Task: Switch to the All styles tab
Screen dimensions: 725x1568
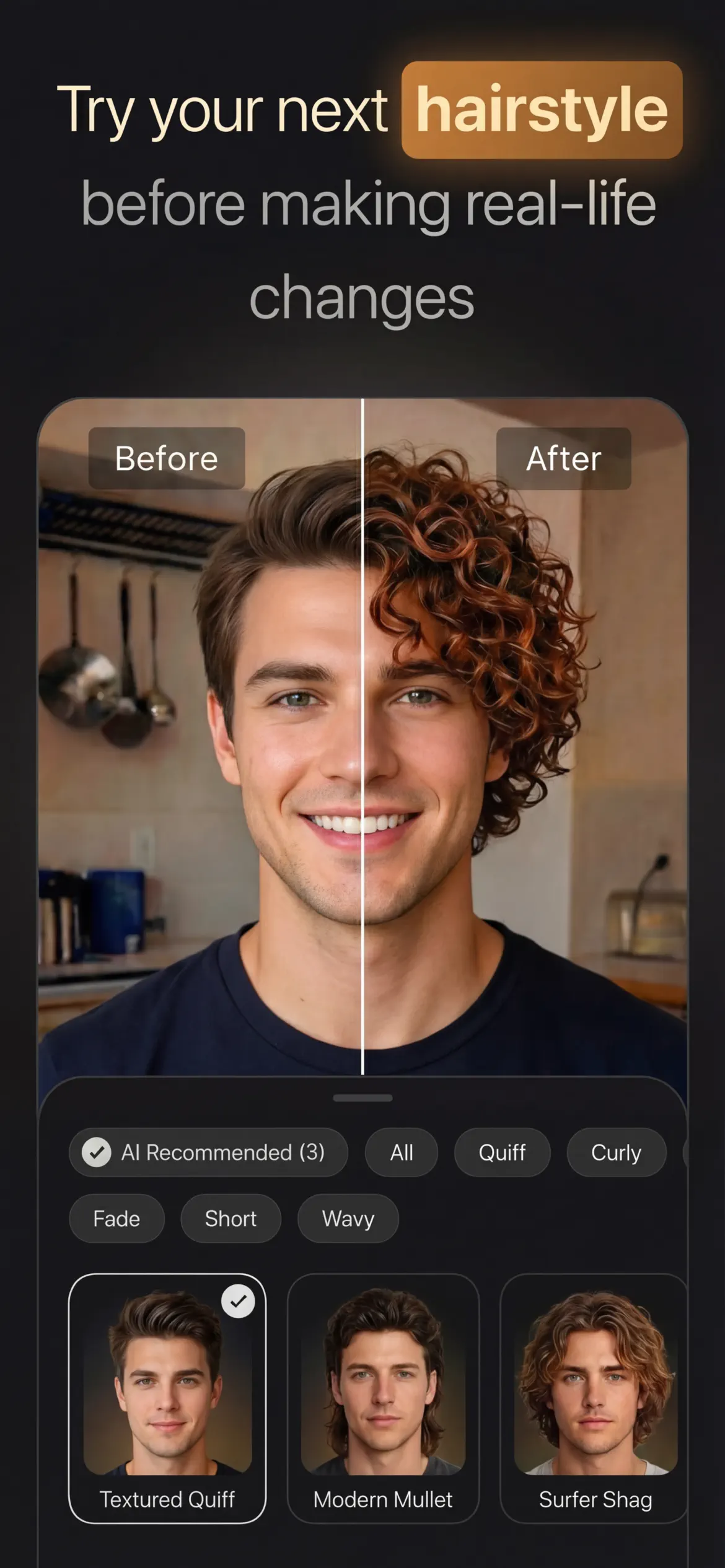Action: pos(402,1152)
